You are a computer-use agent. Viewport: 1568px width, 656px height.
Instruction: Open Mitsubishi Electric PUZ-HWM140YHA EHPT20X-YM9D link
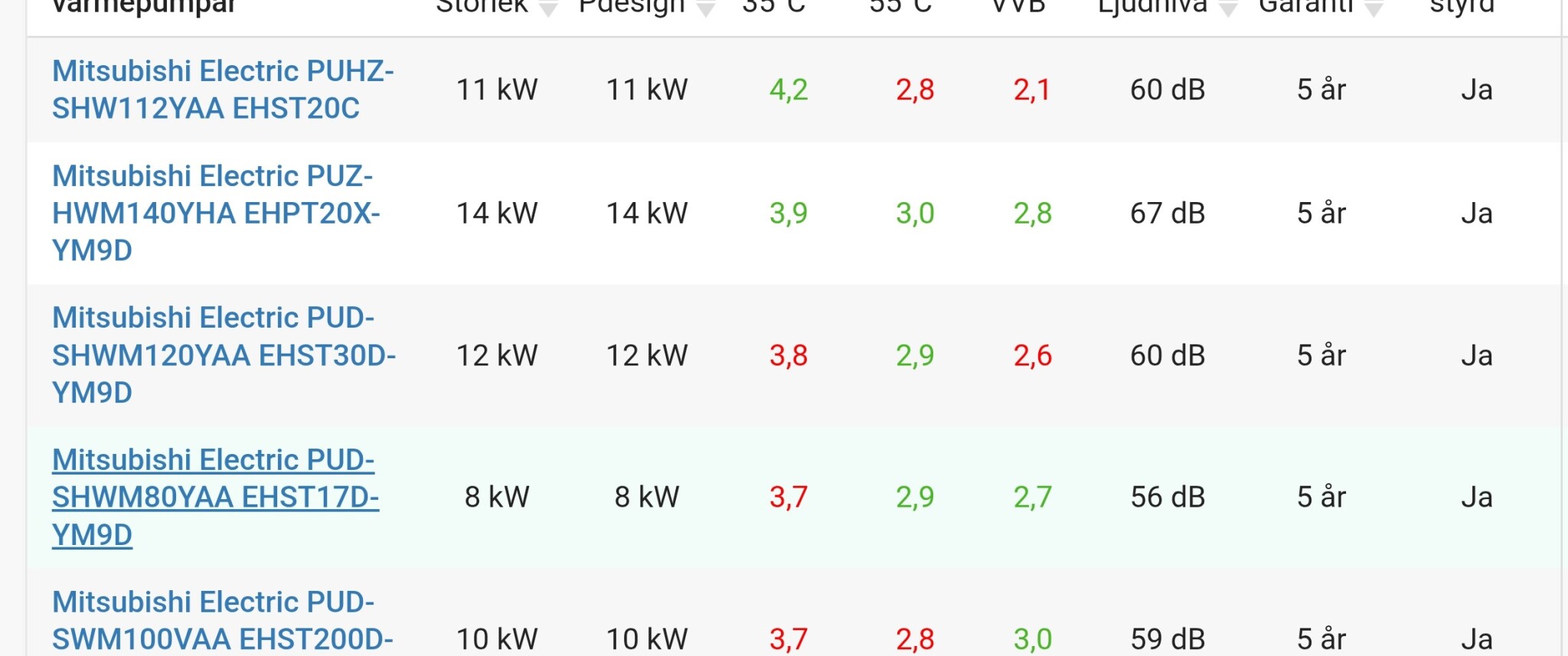[x=215, y=213]
